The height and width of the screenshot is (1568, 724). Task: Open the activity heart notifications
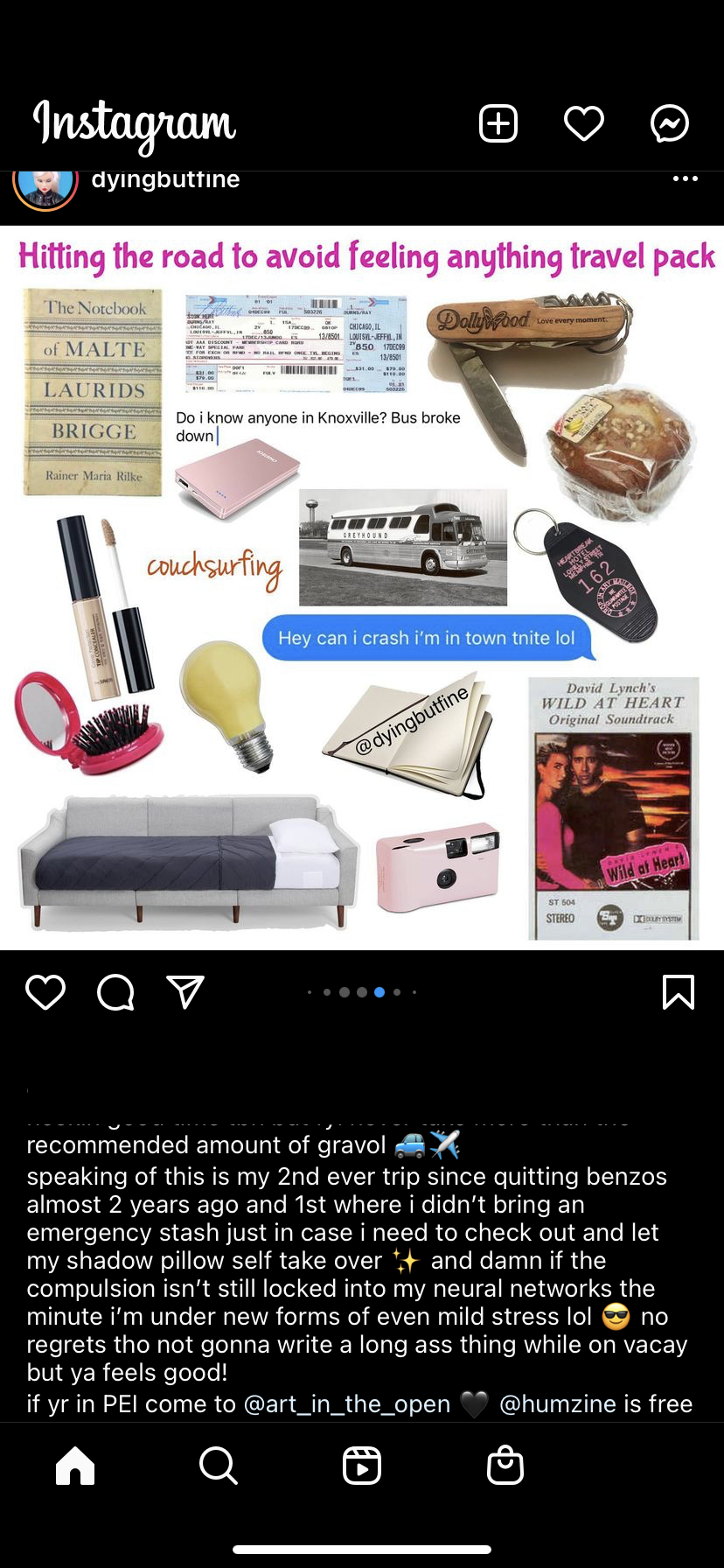(x=584, y=123)
